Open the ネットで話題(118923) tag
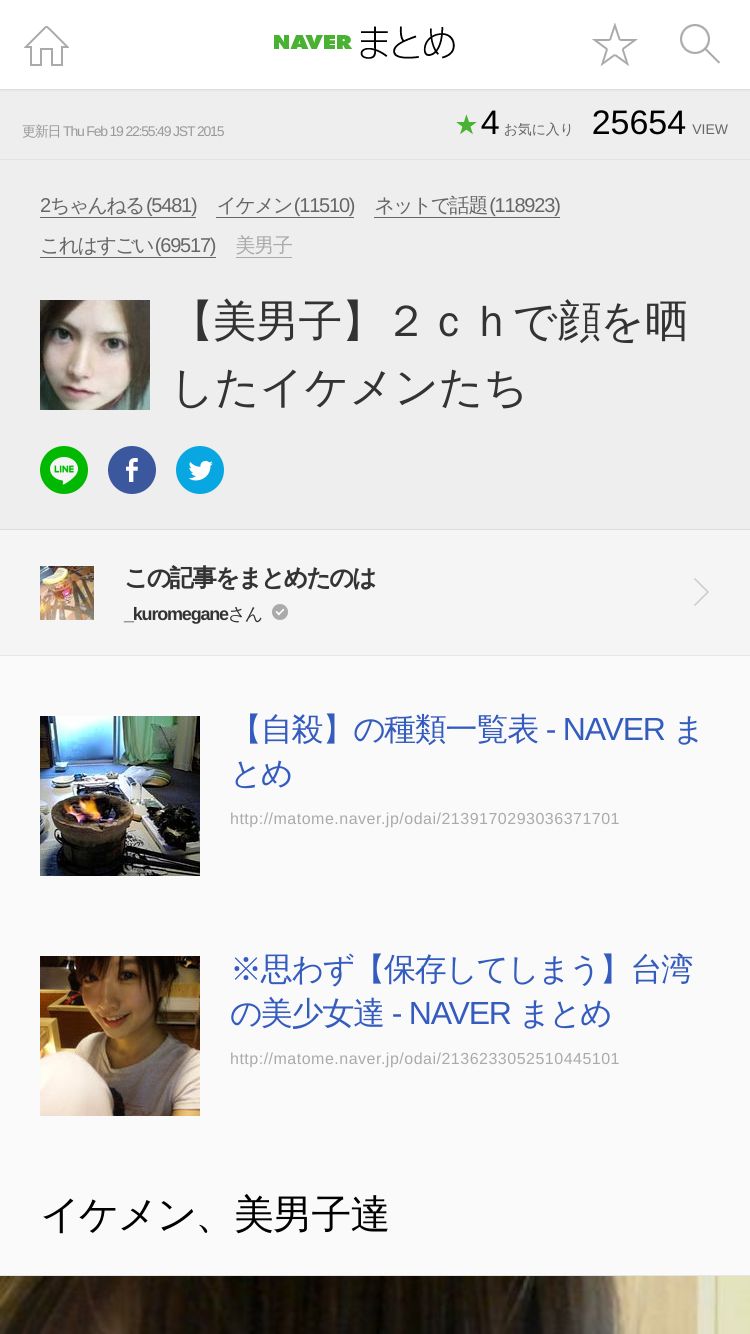The height and width of the screenshot is (1334, 750). (x=467, y=206)
